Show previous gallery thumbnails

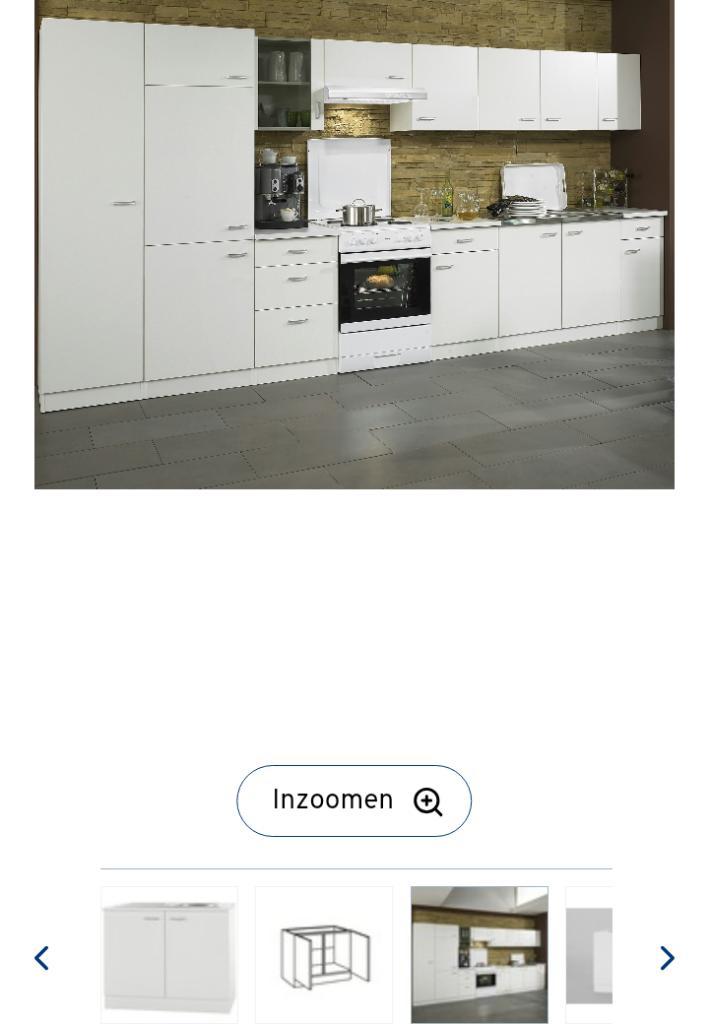point(42,958)
